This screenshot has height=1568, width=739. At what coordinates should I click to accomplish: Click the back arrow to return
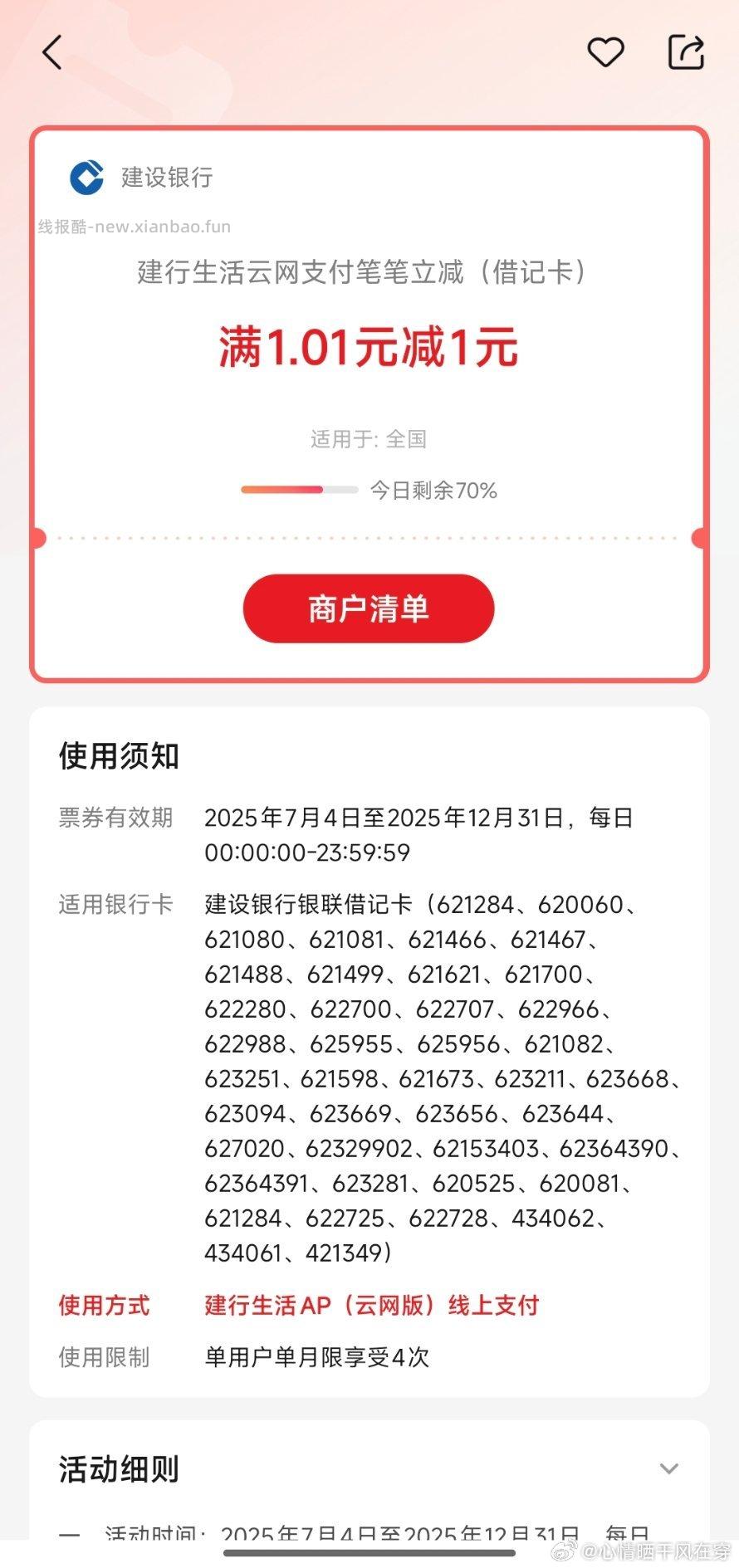pyautogui.click(x=51, y=51)
